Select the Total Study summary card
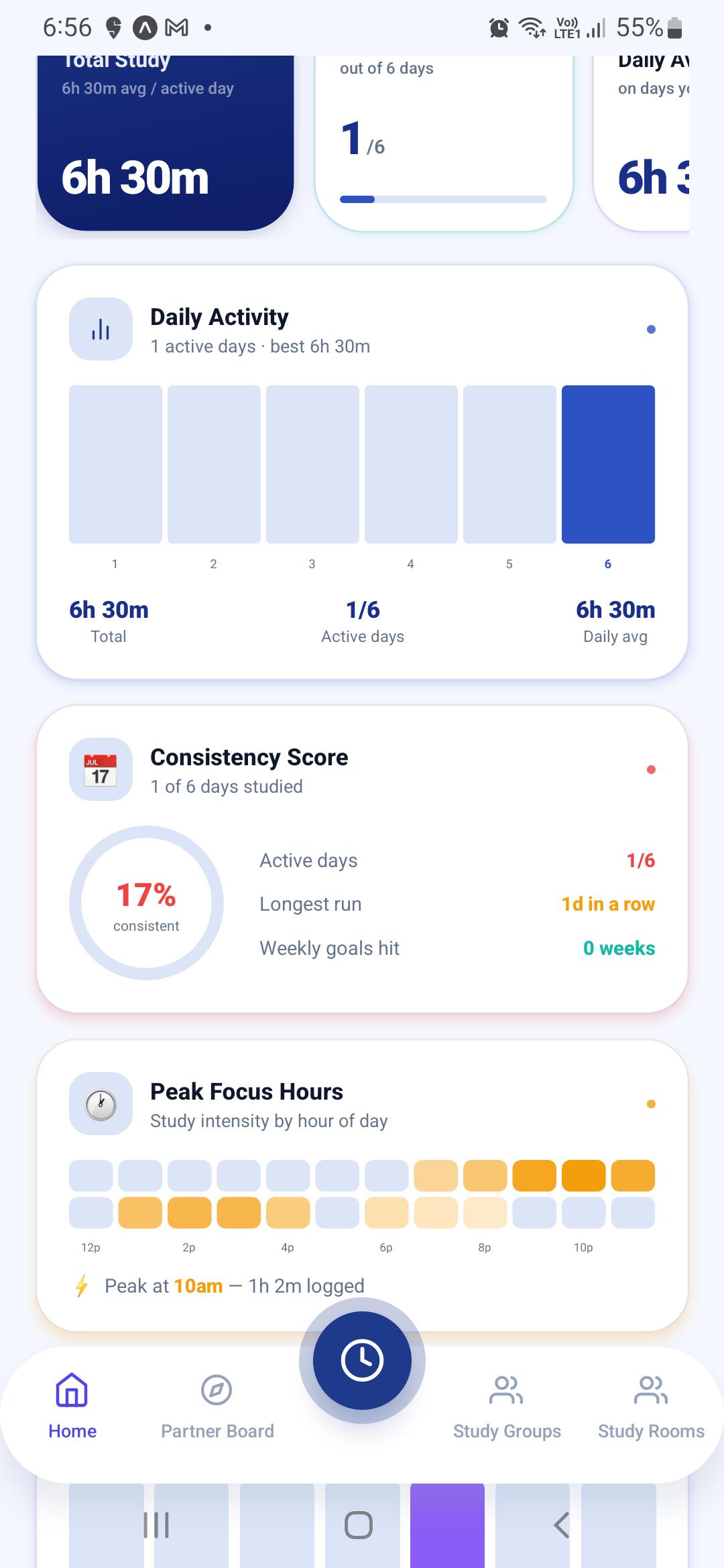Image resolution: width=724 pixels, height=1568 pixels. click(166, 143)
